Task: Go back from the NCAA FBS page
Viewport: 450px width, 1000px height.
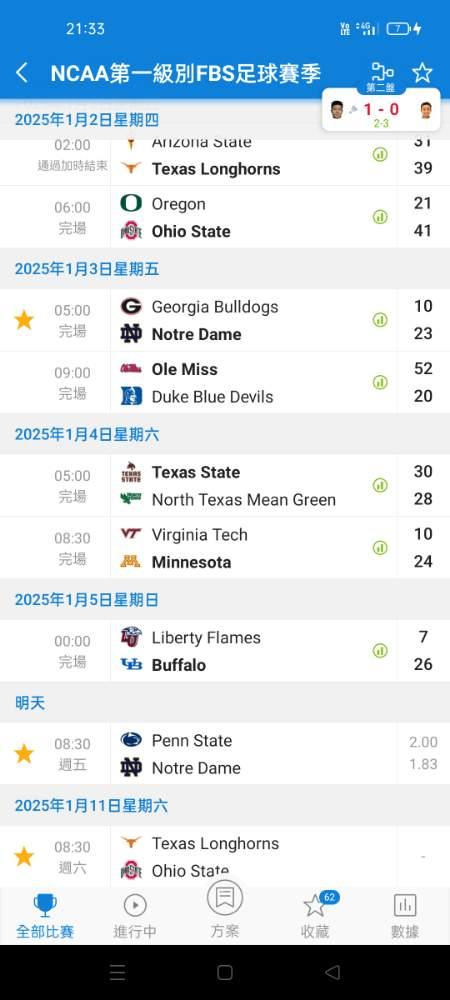Action: tap(22, 73)
